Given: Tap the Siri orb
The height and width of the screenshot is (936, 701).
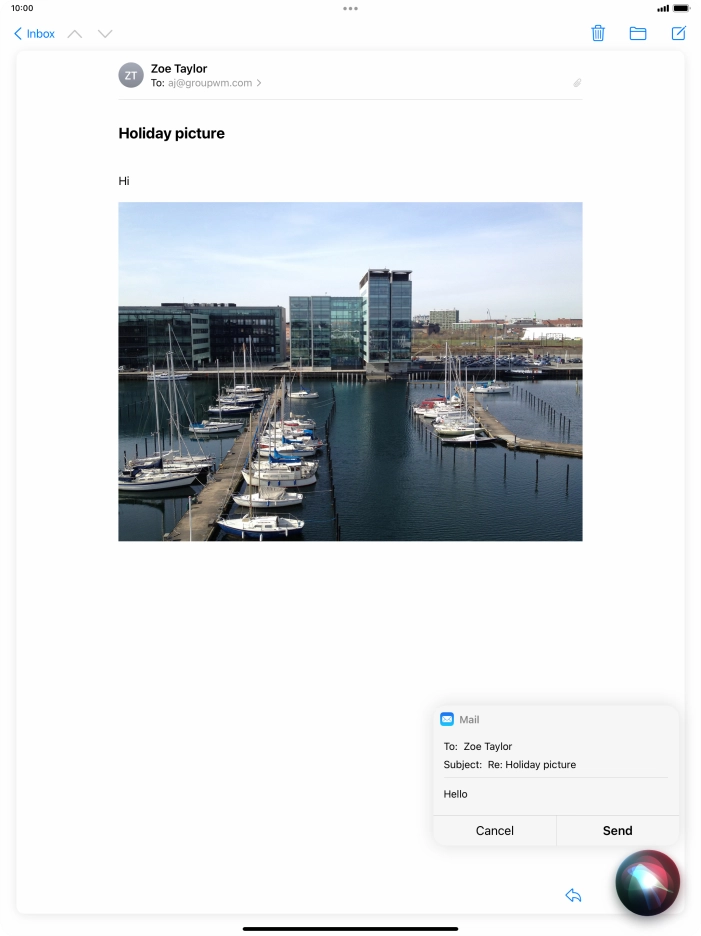Looking at the screenshot, I should 647,883.
